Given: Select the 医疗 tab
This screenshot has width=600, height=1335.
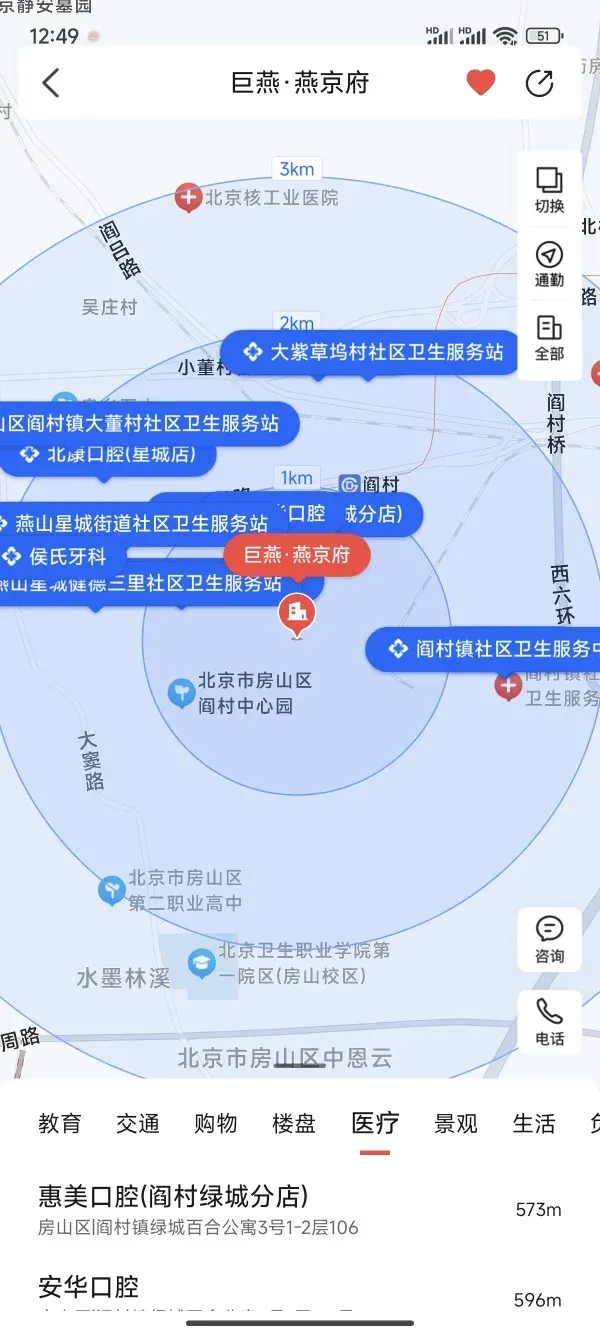Looking at the screenshot, I should click(375, 1123).
